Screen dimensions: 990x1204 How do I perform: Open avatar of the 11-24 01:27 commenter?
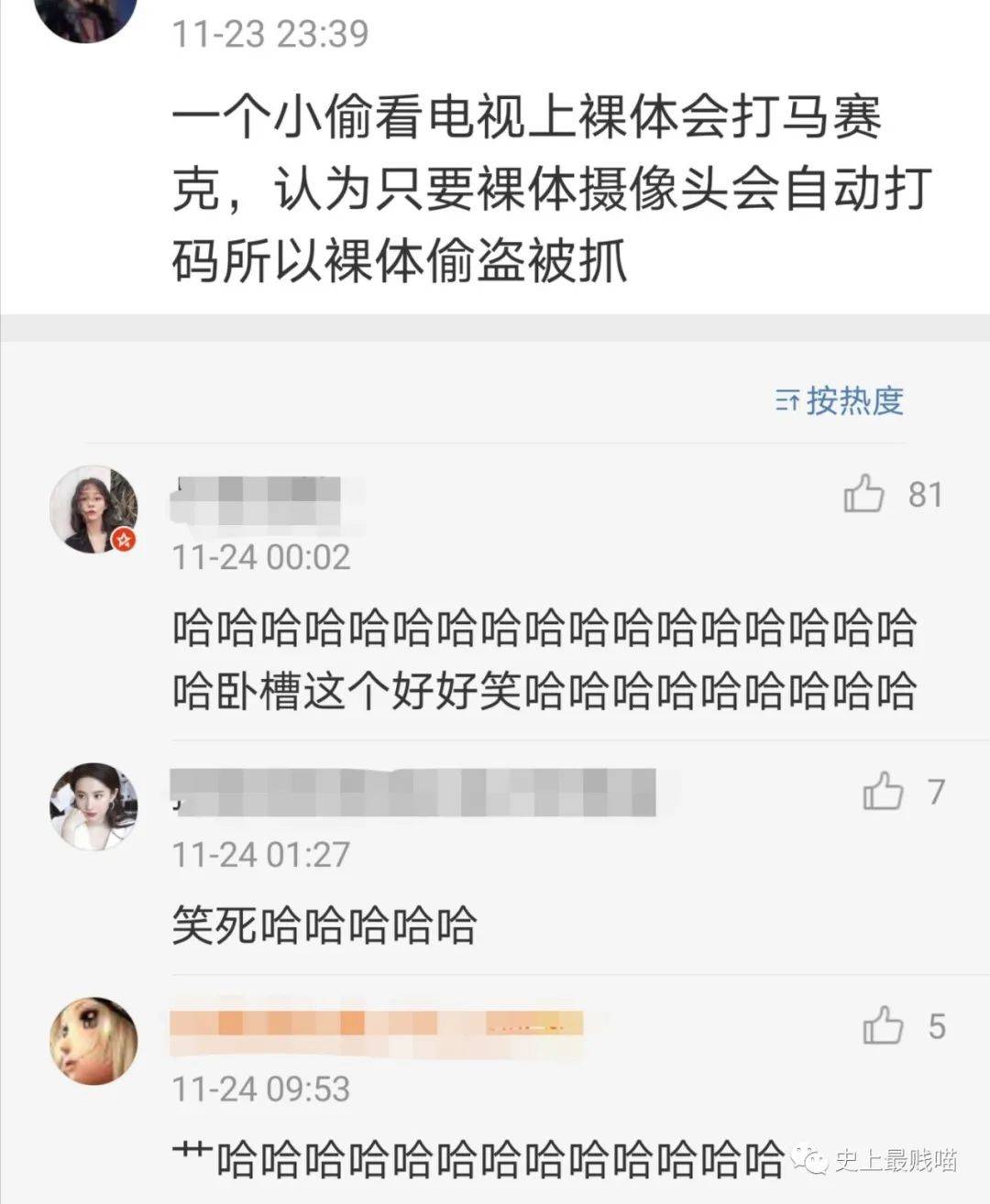pos(93,805)
